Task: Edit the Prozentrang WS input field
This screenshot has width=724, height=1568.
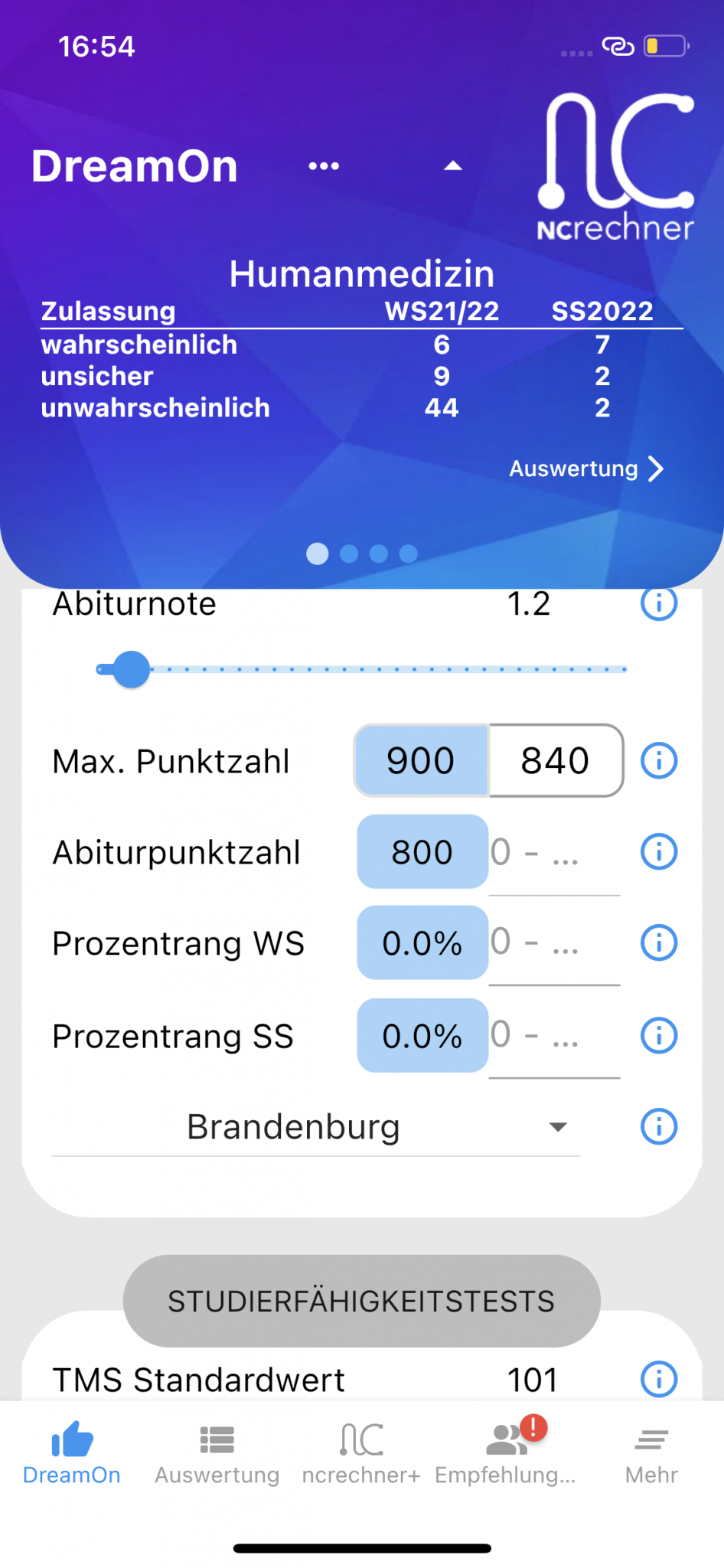Action: click(x=554, y=942)
